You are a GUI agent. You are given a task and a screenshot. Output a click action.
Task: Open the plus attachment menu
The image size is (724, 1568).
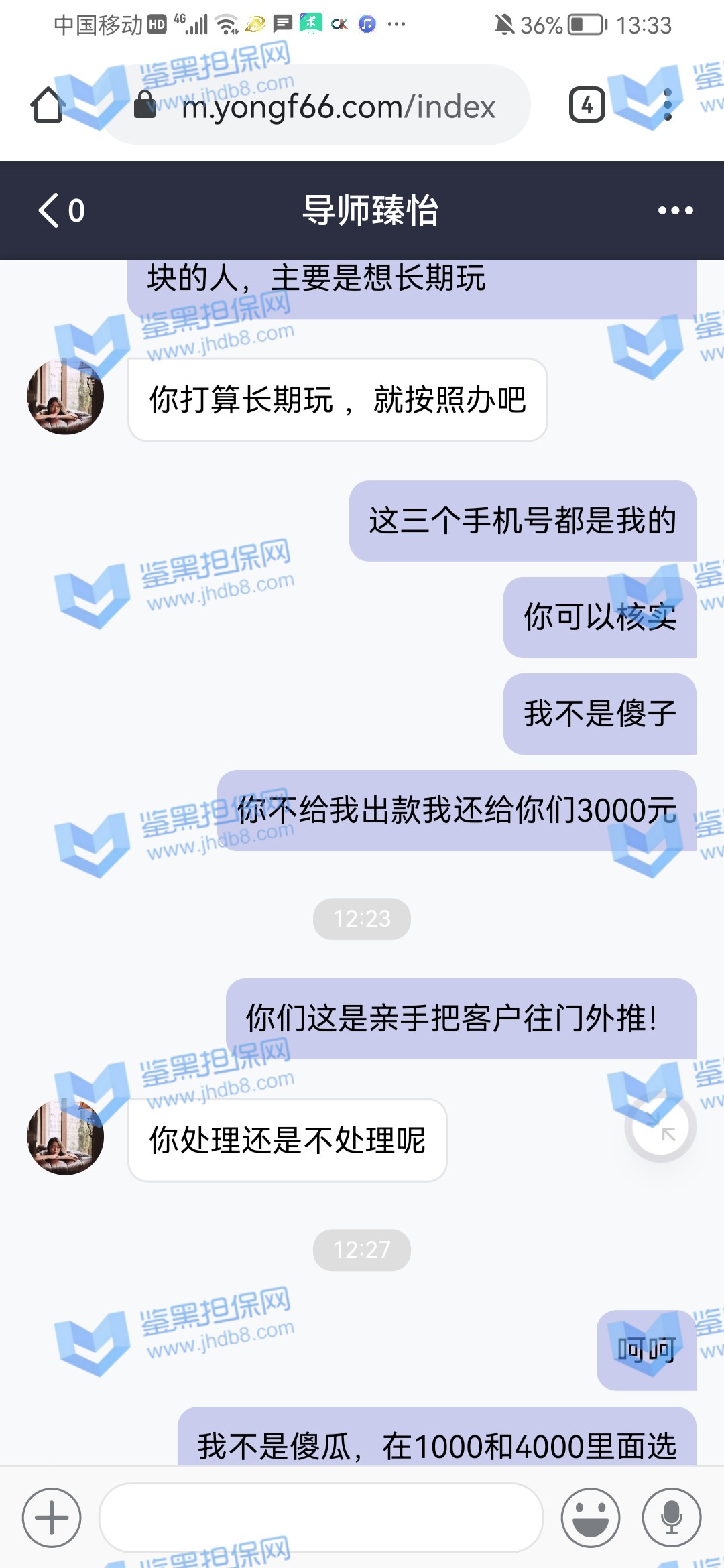(52, 1517)
